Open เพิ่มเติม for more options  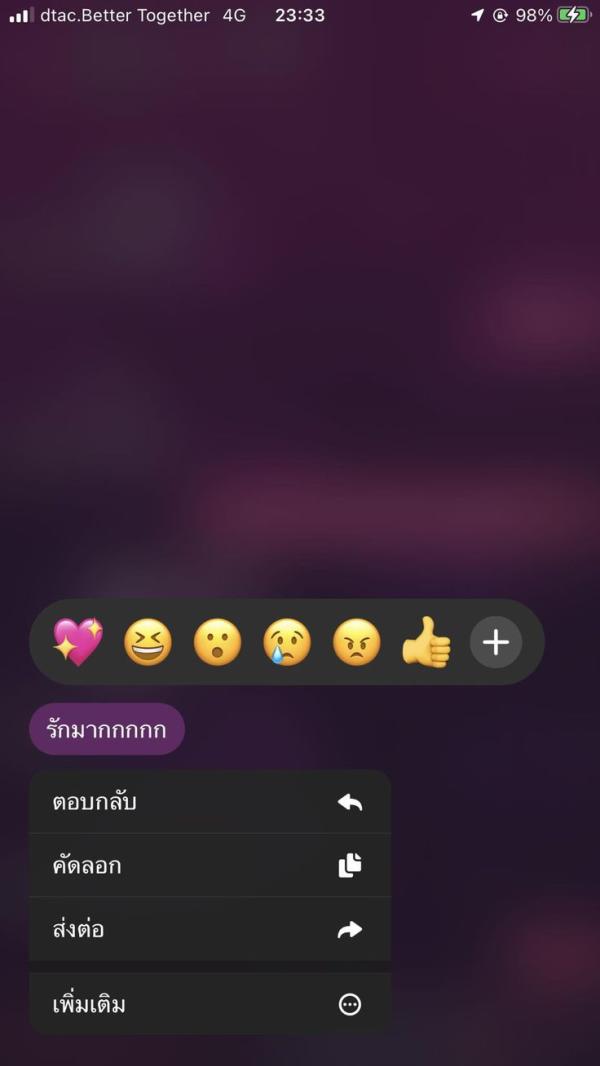tap(209, 1004)
